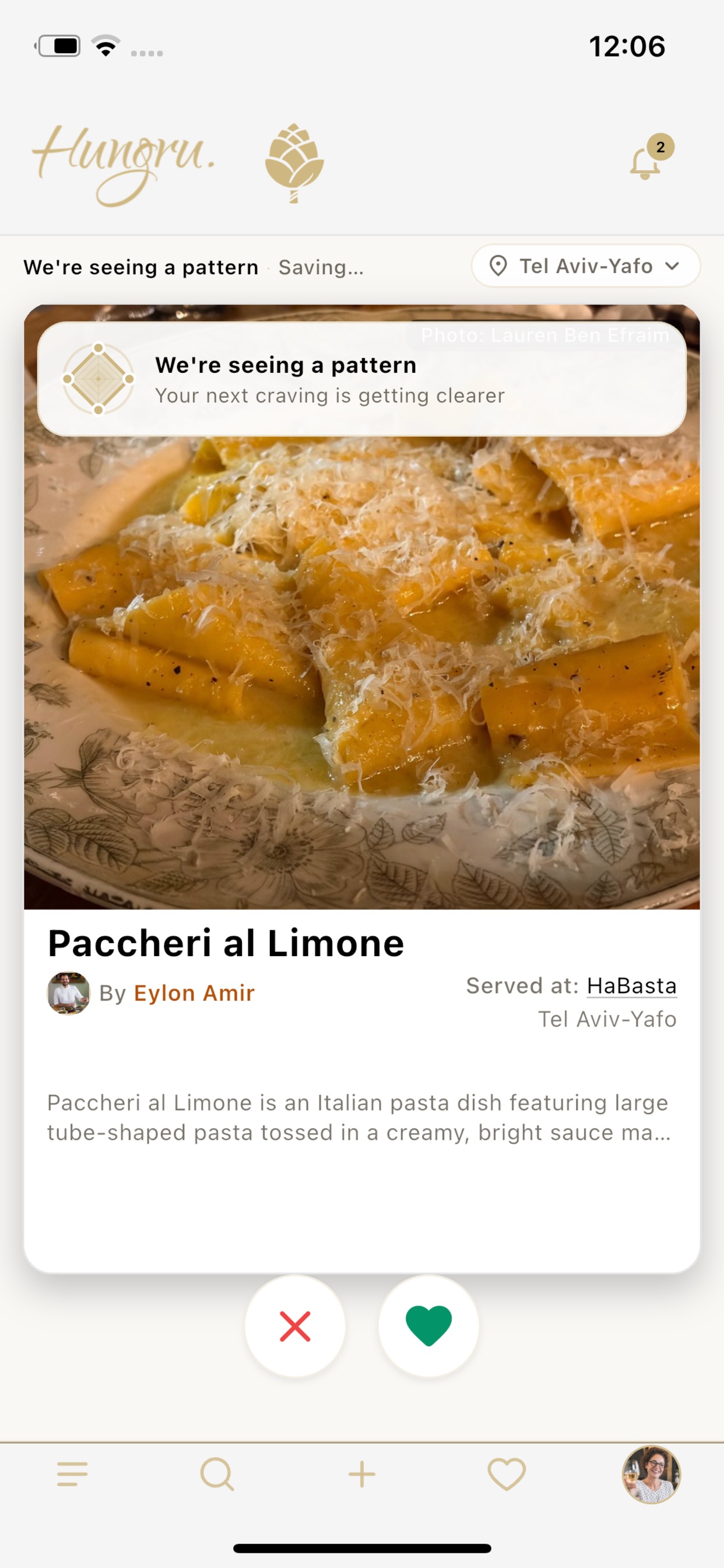Viewport: 724px width, 1568px height.
Task: Open the feed menu tab
Action: (x=72, y=1474)
